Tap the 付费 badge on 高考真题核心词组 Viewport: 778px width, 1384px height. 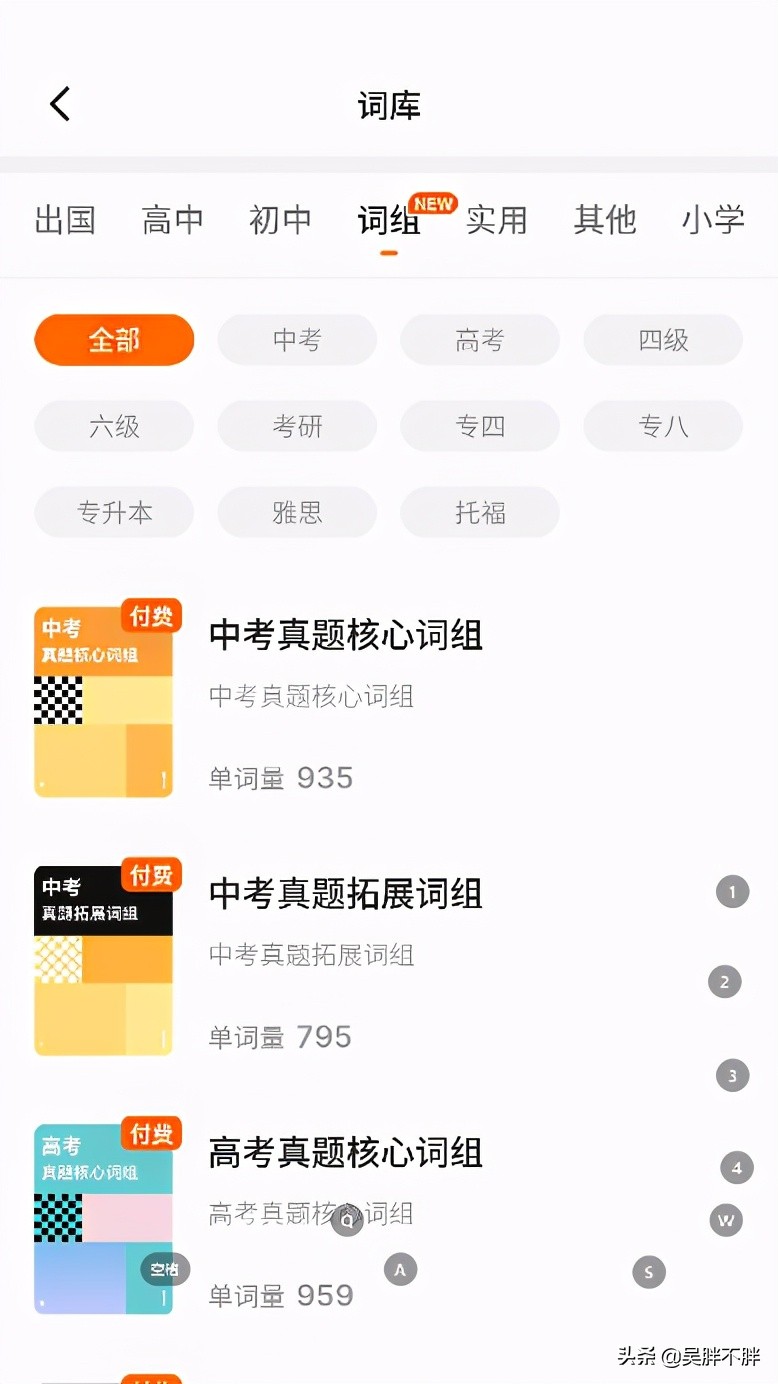tap(151, 1134)
